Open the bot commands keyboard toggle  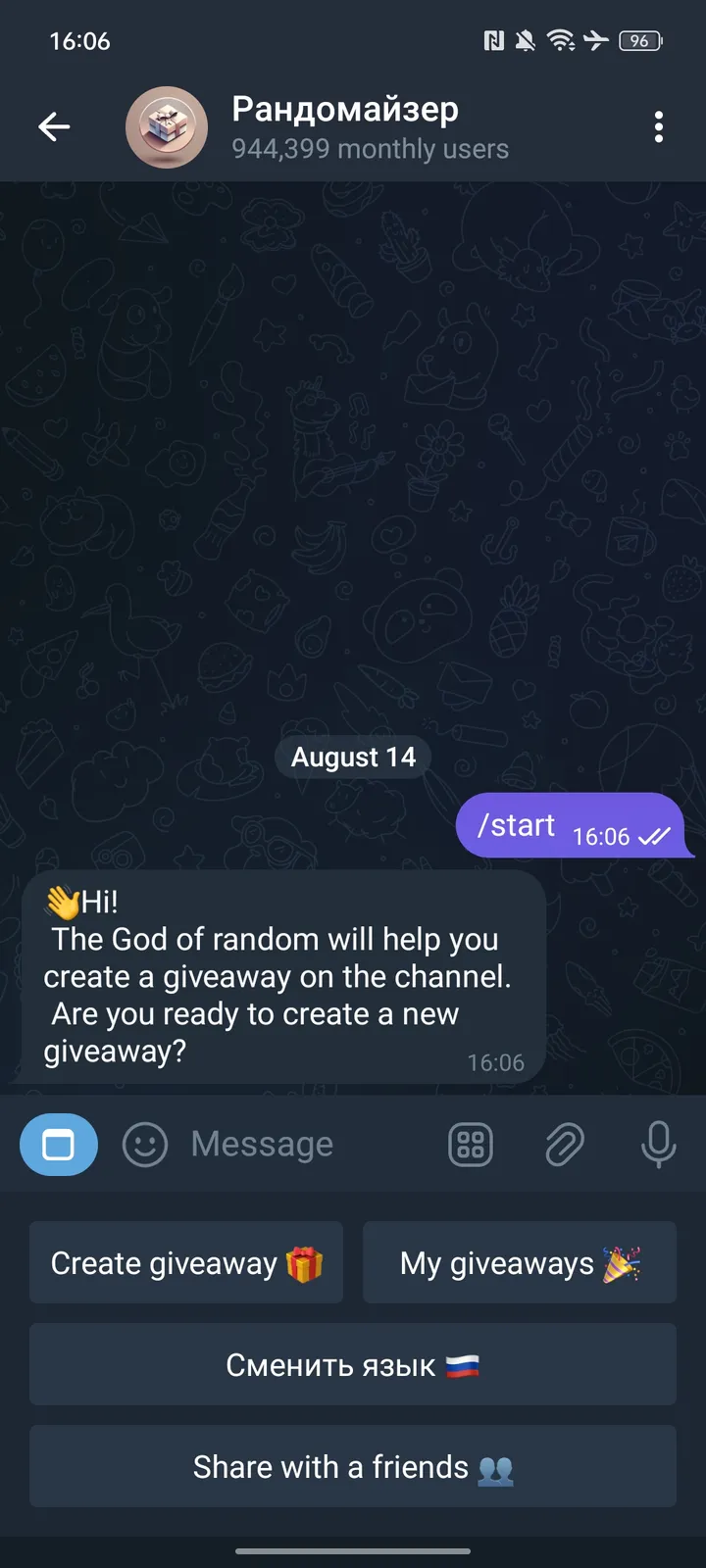point(59,1144)
